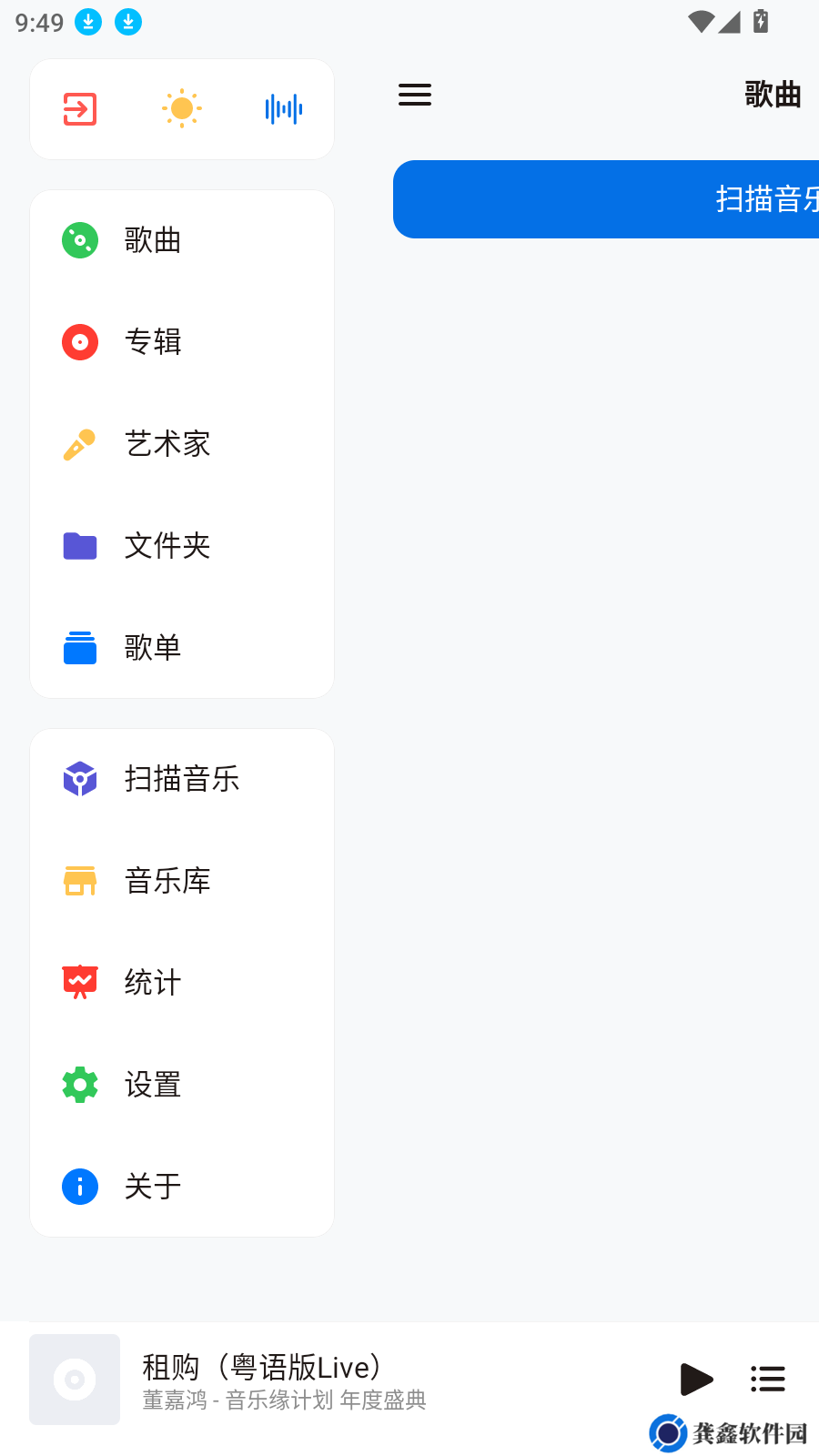Select 文件夹 folders
The image size is (819, 1456).
[182, 546]
